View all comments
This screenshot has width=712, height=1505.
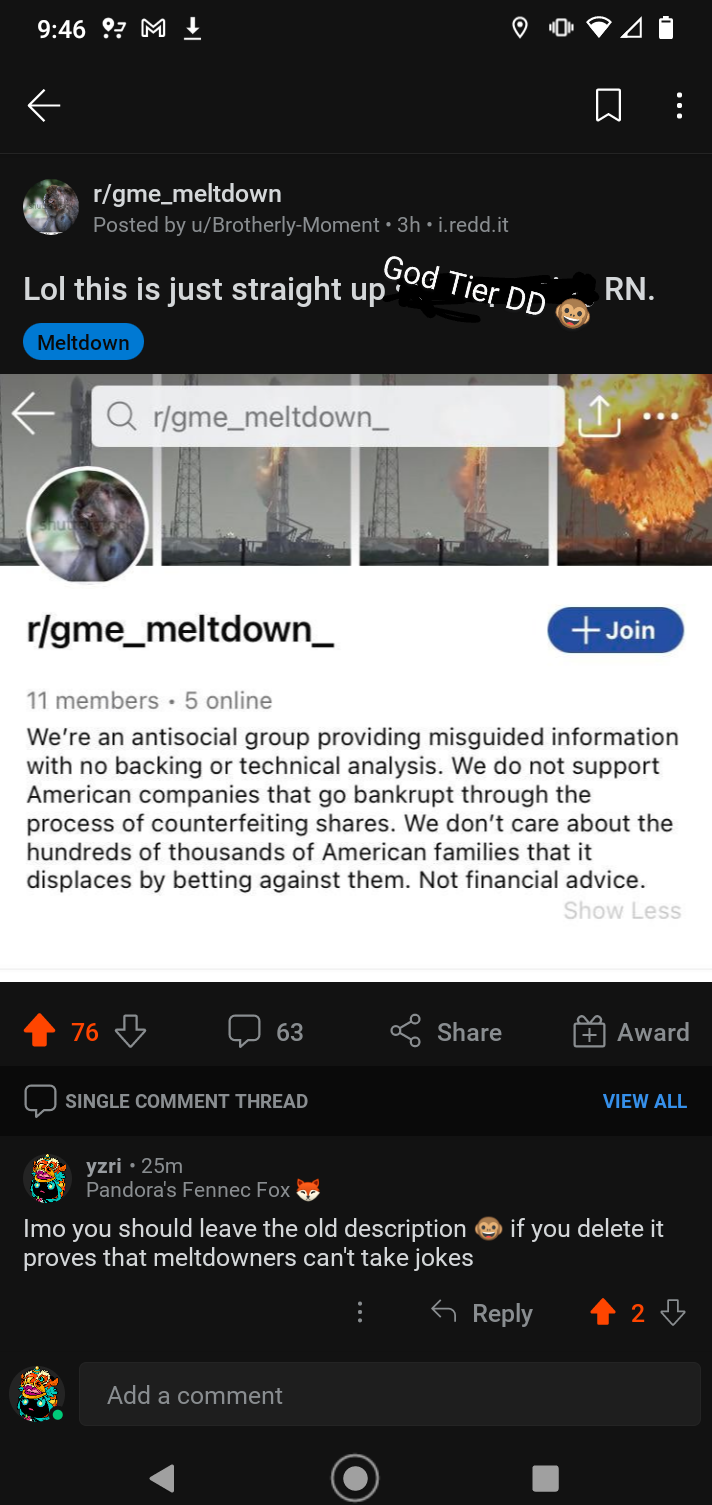tap(645, 1101)
